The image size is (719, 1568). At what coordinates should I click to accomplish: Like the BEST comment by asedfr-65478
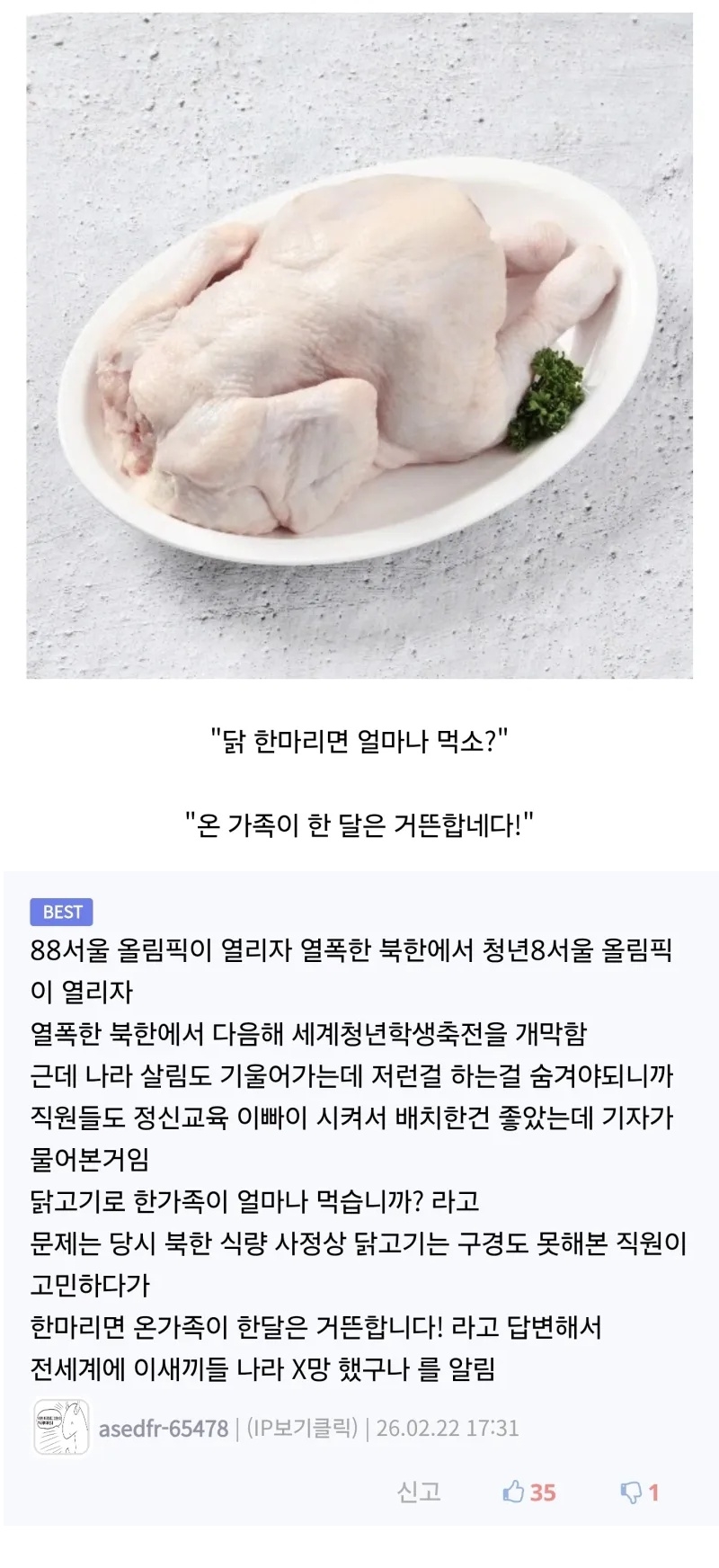pyautogui.click(x=528, y=1492)
